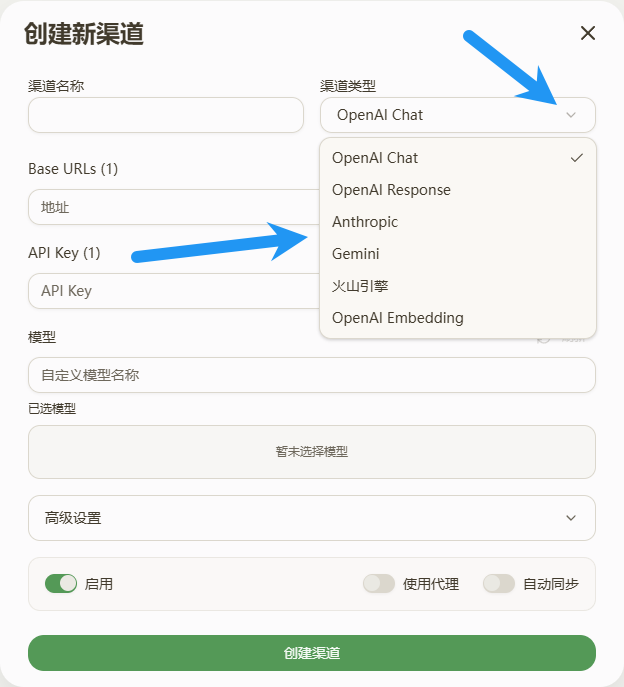Expand the 高级设置 section
624x687 pixels.
(x=311, y=518)
